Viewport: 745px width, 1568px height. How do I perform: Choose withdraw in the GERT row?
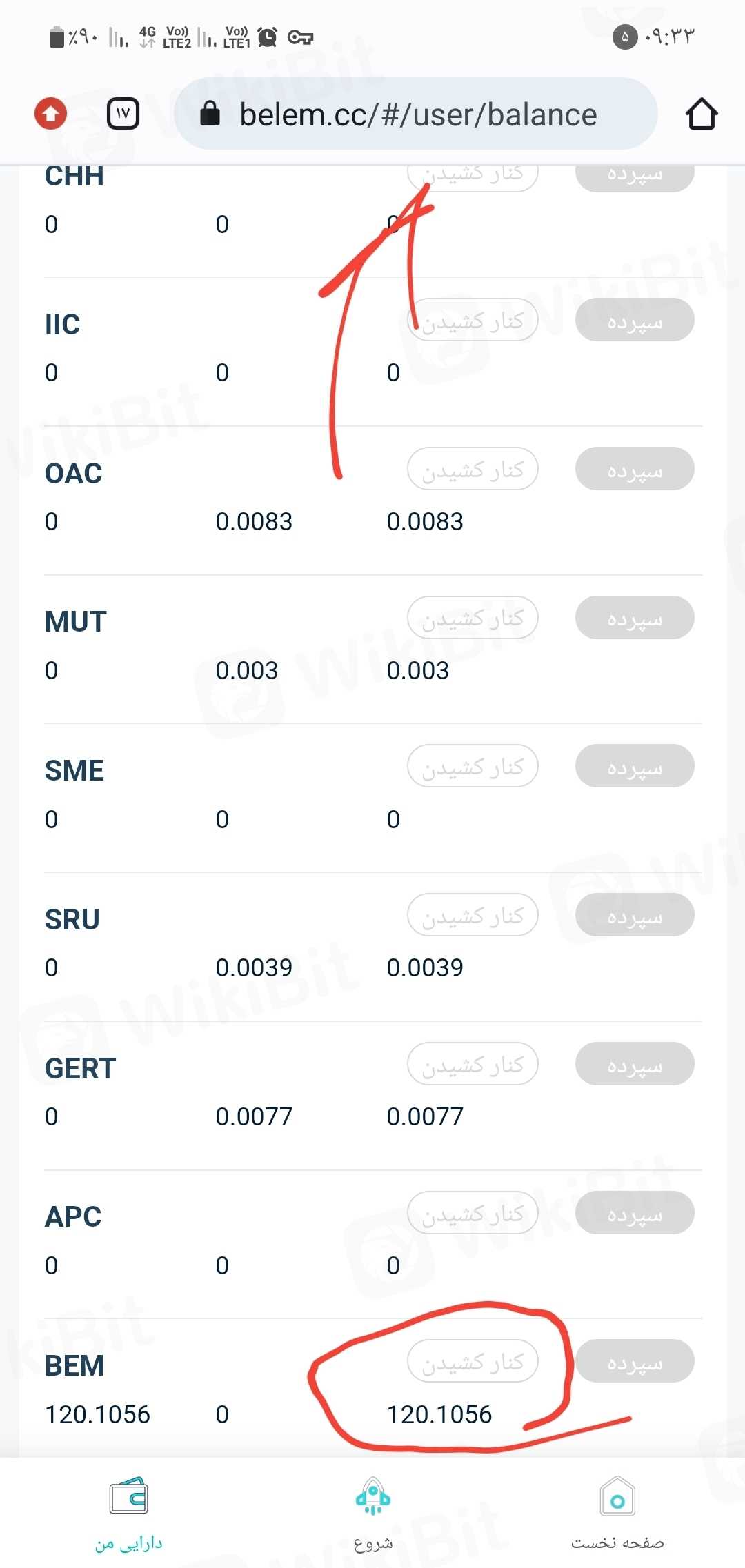(x=473, y=1064)
